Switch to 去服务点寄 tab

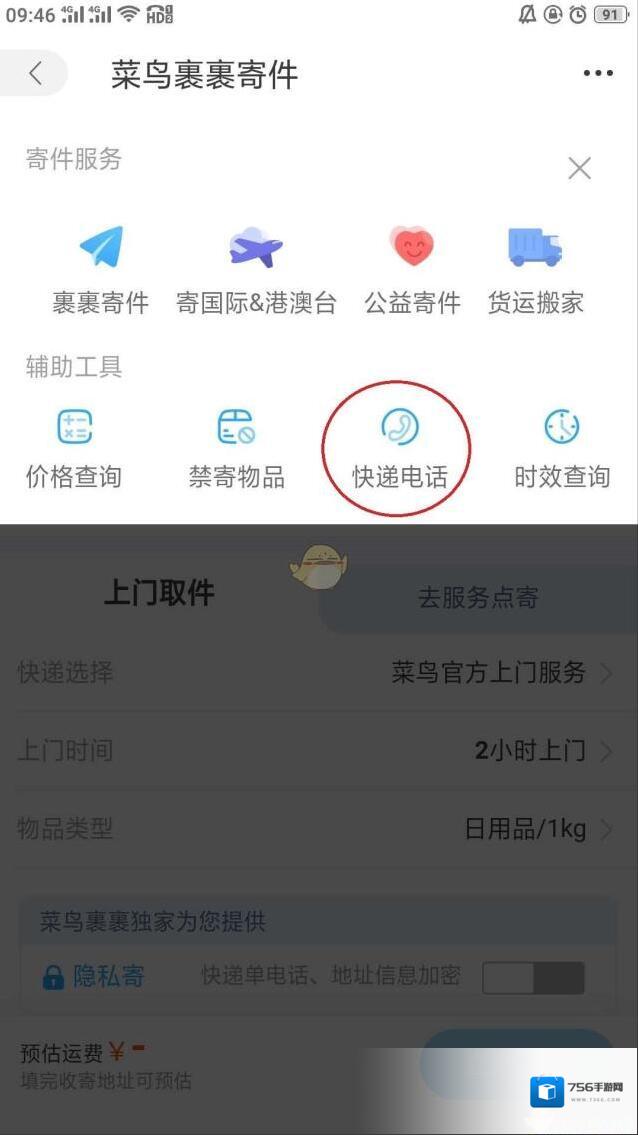[x=478, y=598]
